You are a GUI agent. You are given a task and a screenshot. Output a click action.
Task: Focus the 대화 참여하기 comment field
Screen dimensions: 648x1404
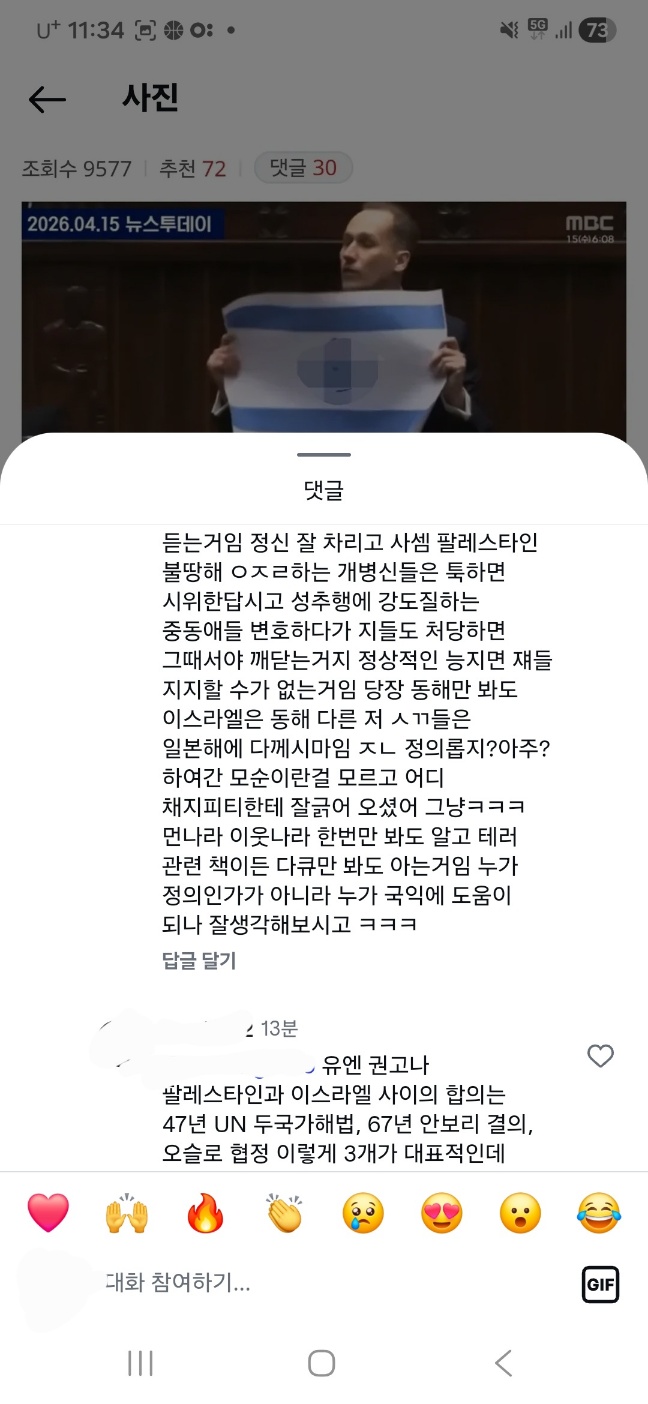click(300, 1282)
